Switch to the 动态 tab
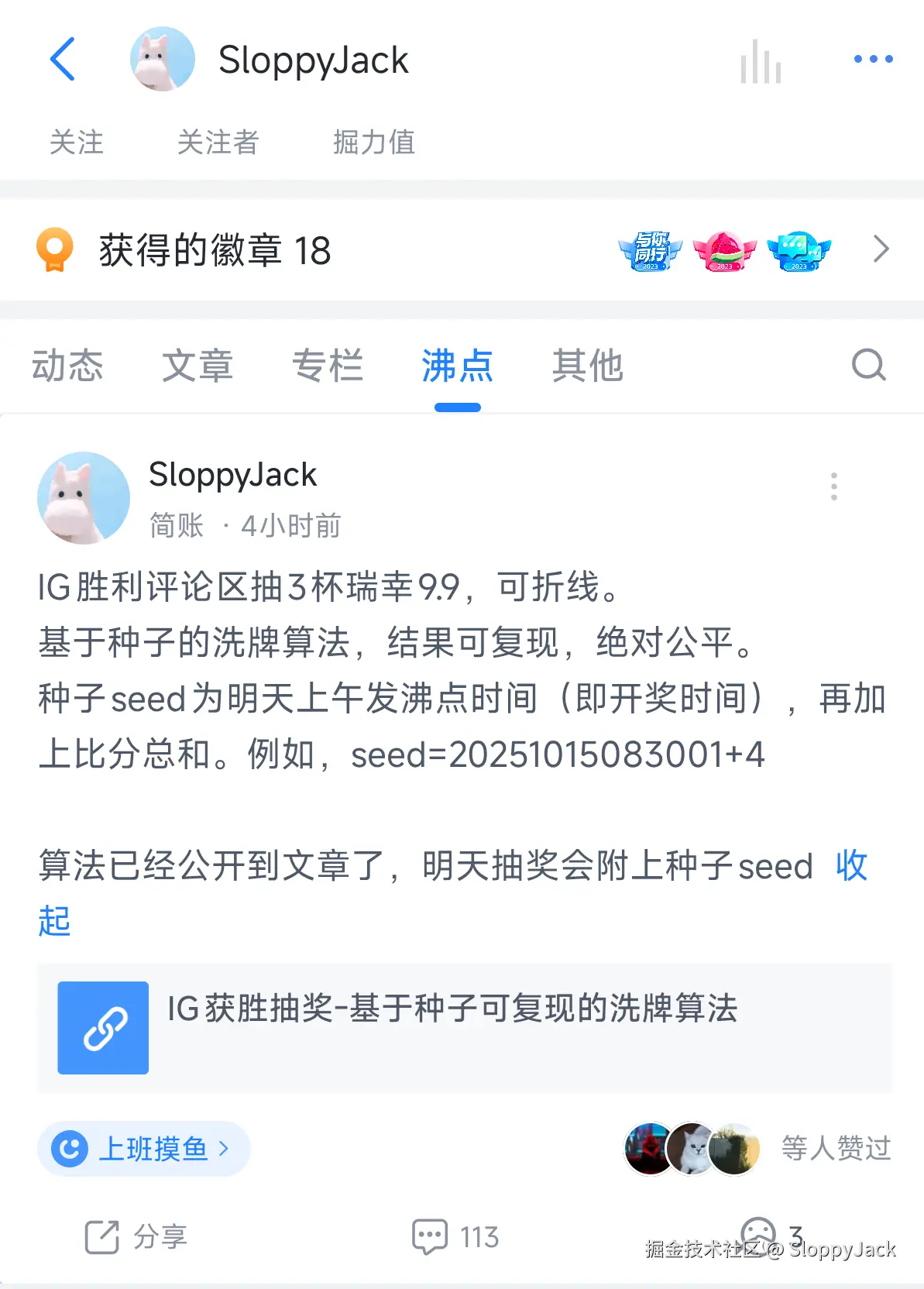This screenshot has height=1289, width=924. pos(67,366)
